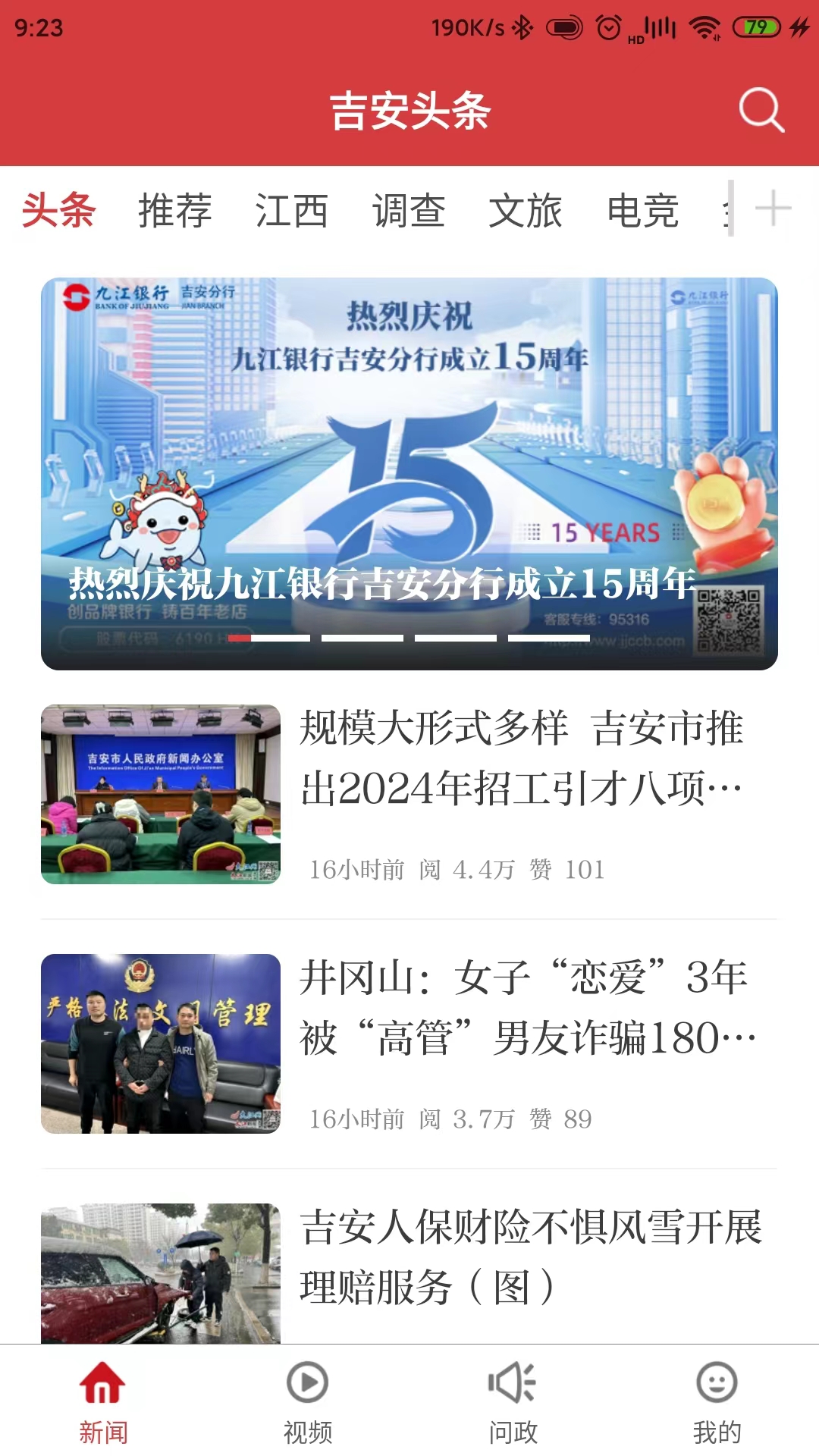Go to the 新闻 tab
The image size is (819, 1456).
pos(103,1401)
